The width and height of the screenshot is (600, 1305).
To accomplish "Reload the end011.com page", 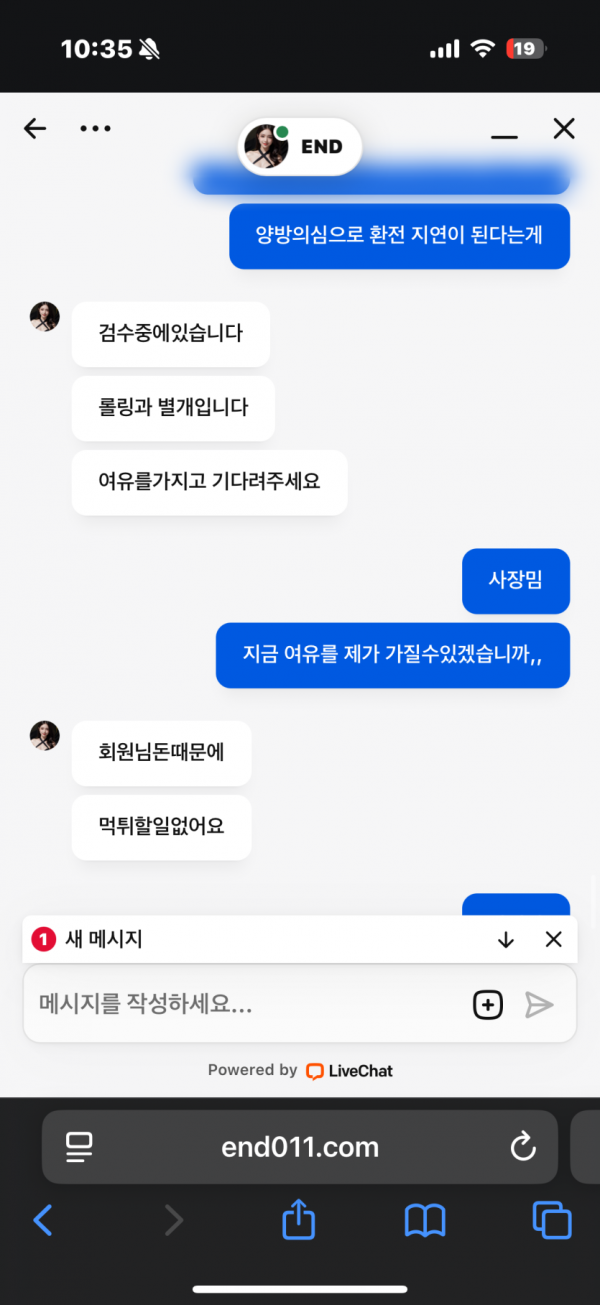I will (x=523, y=1147).
